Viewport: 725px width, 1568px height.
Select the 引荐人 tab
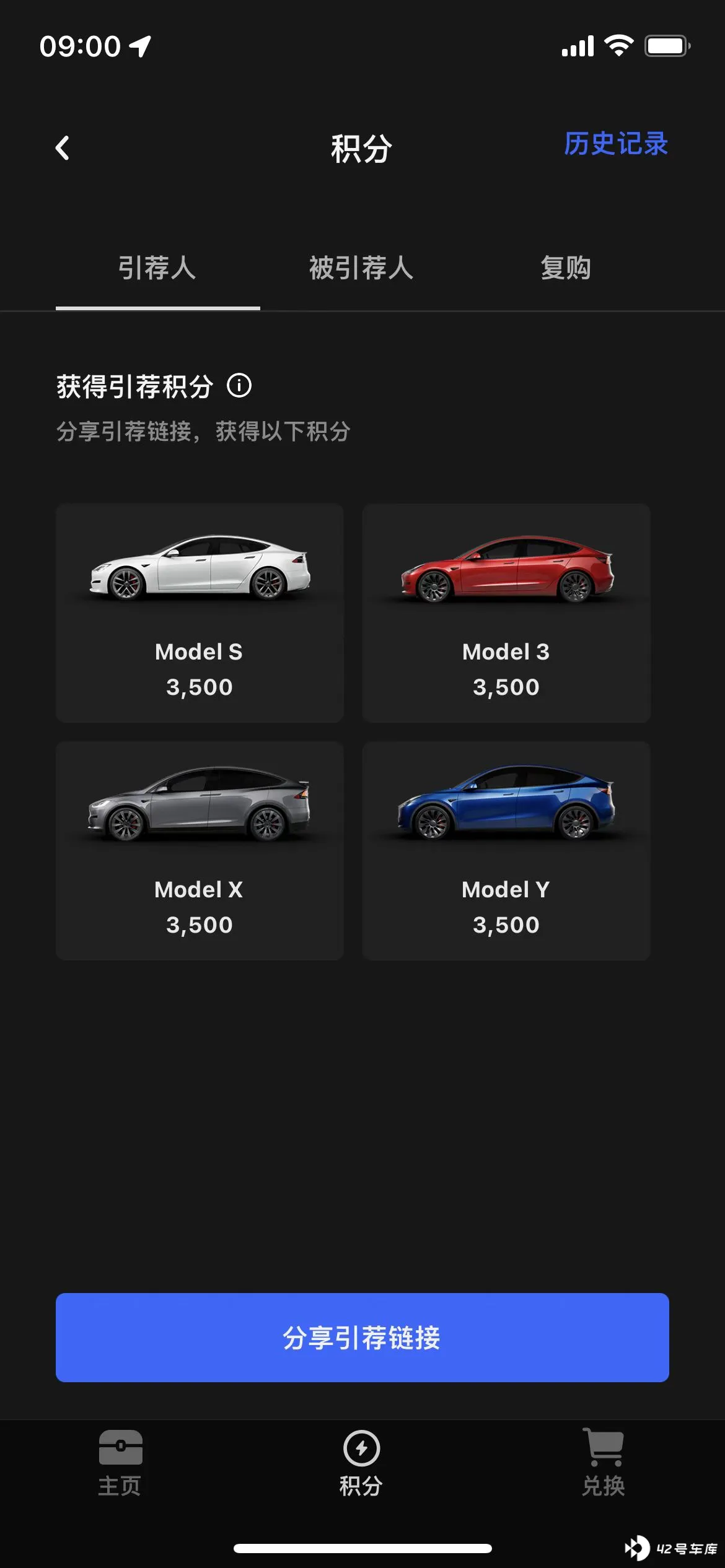(157, 269)
